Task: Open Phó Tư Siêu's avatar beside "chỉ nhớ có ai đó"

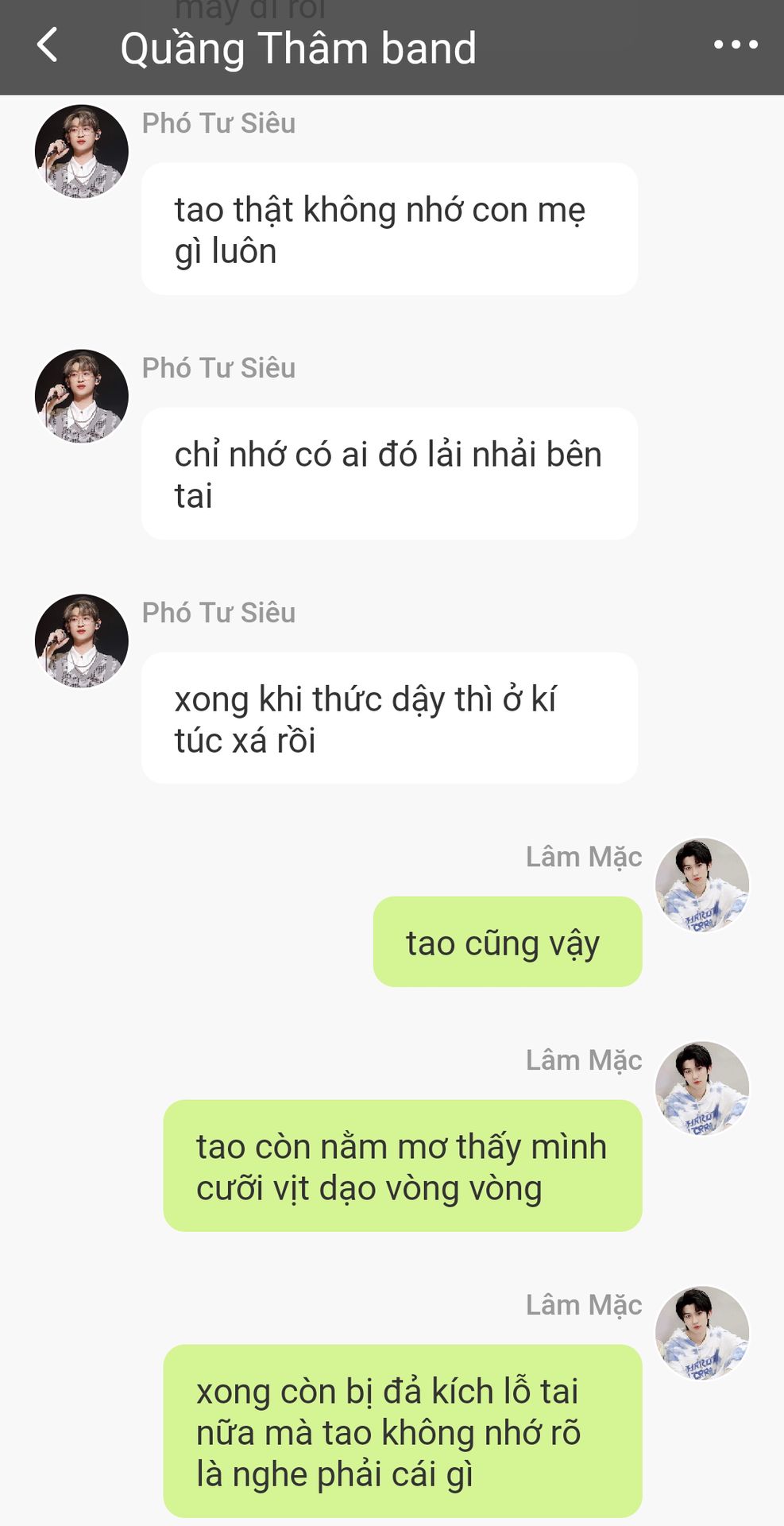Action: (x=82, y=396)
